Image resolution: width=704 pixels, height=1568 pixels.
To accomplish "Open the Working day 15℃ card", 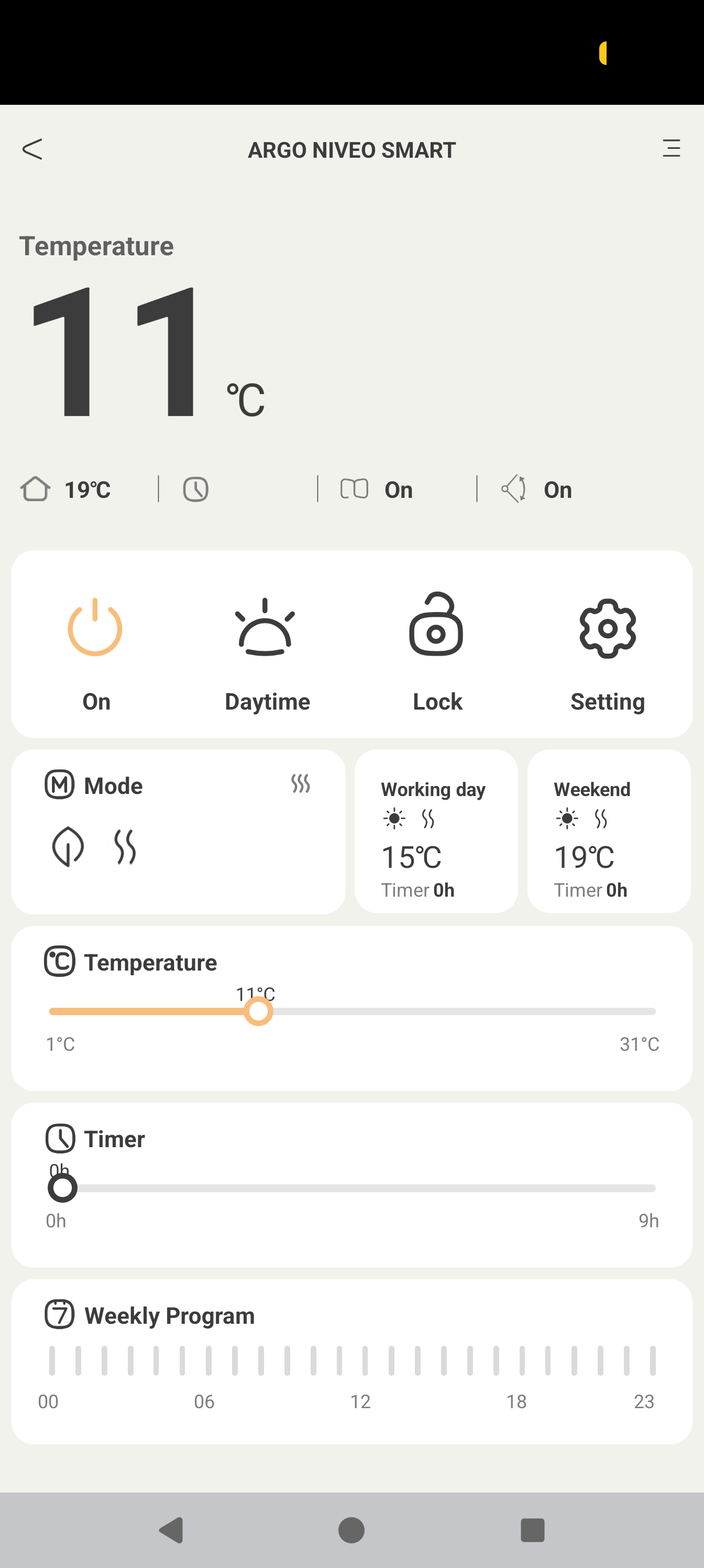I will pos(436,832).
